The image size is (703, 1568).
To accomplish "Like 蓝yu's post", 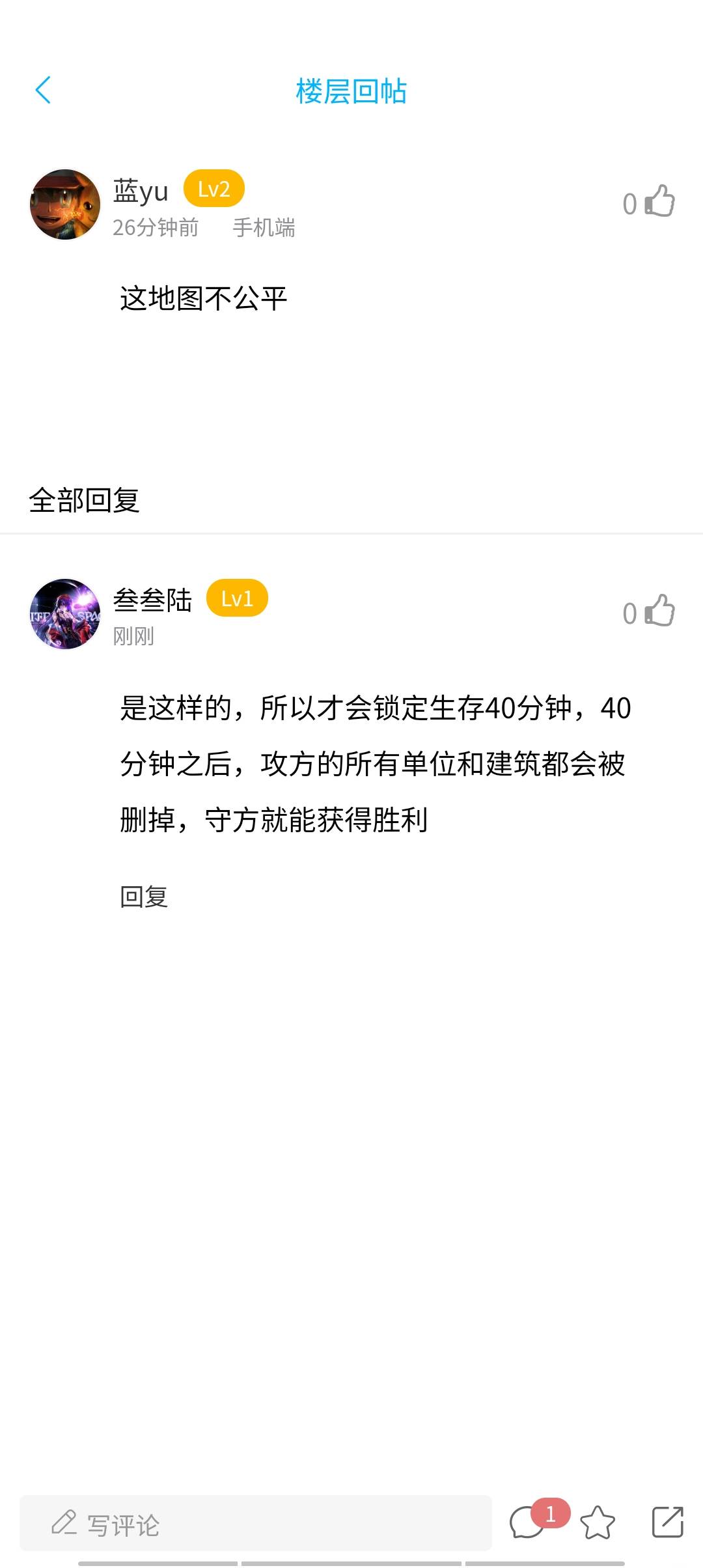I will [x=659, y=201].
